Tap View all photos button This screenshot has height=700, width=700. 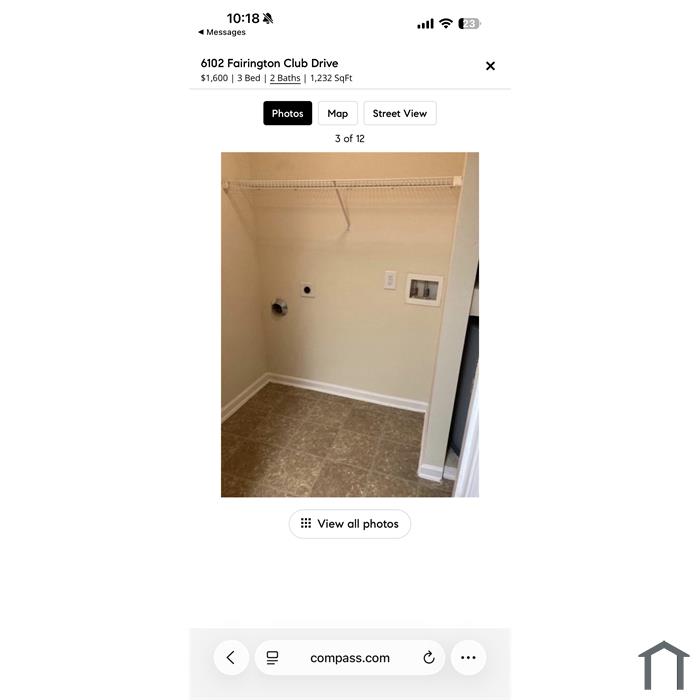point(350,524)
